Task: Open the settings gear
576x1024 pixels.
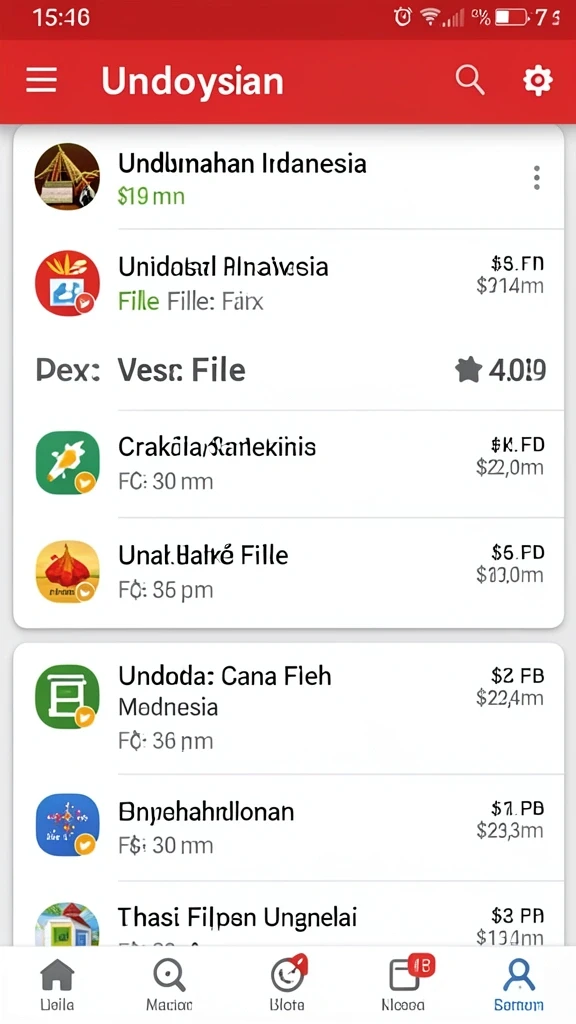Action: [537, 81]
